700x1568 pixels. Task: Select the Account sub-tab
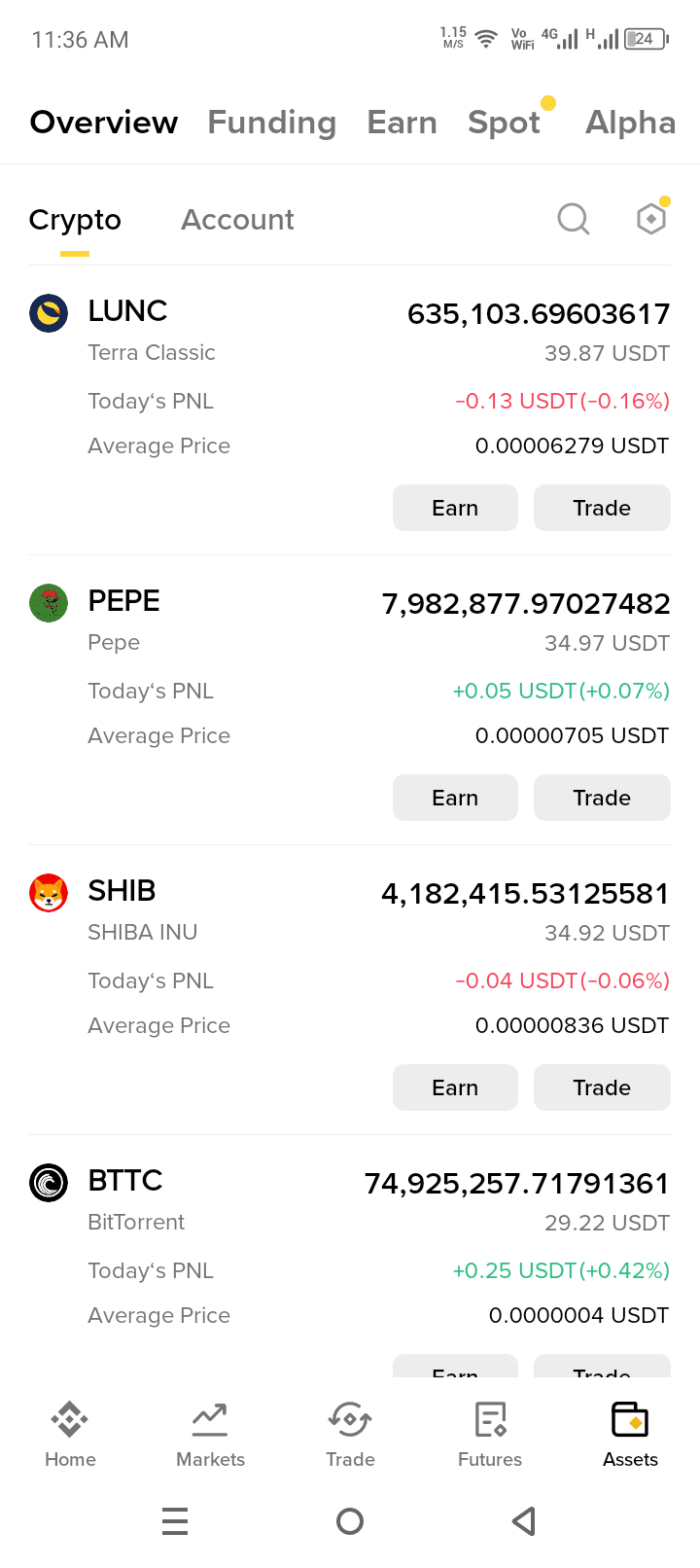tap(237, 220)
